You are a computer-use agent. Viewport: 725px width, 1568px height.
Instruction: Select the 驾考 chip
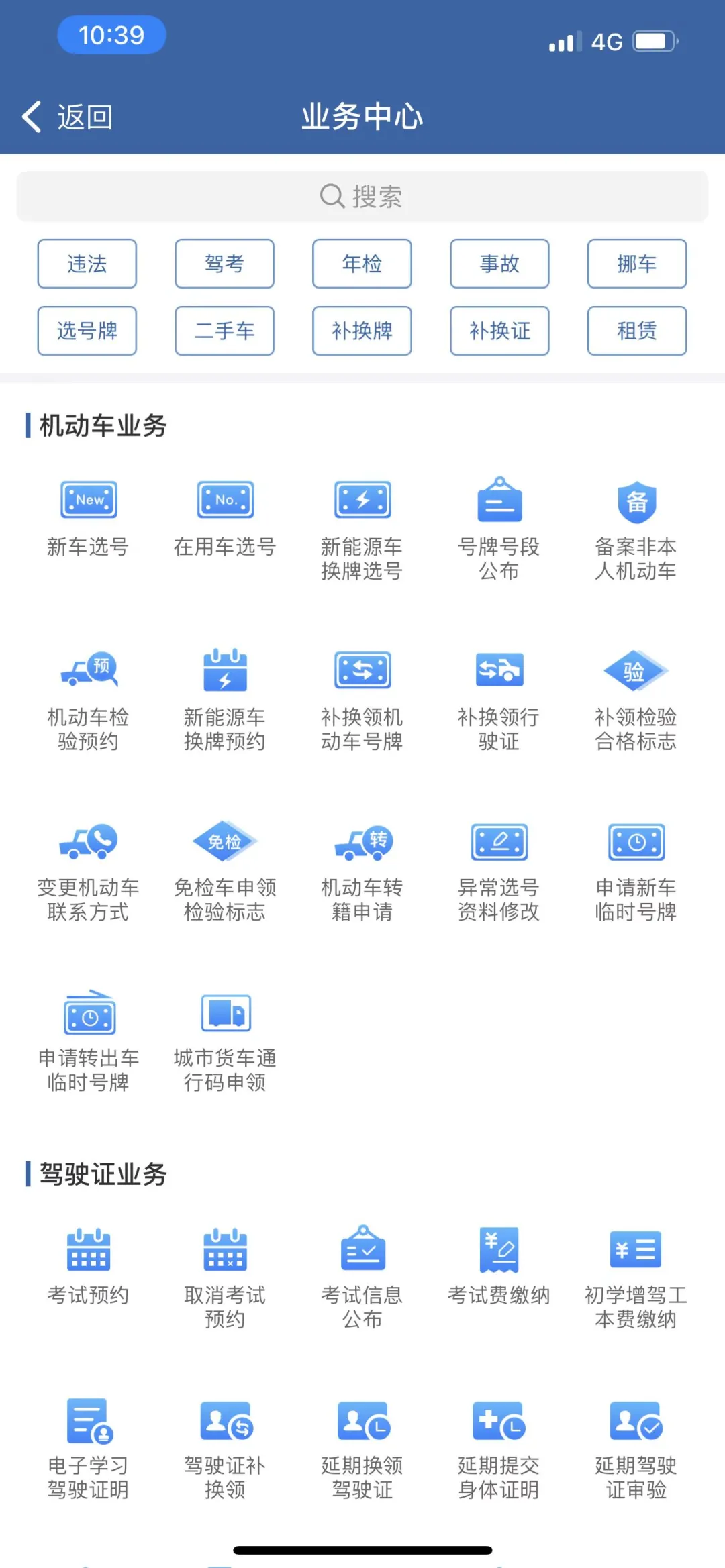(225, 264)
